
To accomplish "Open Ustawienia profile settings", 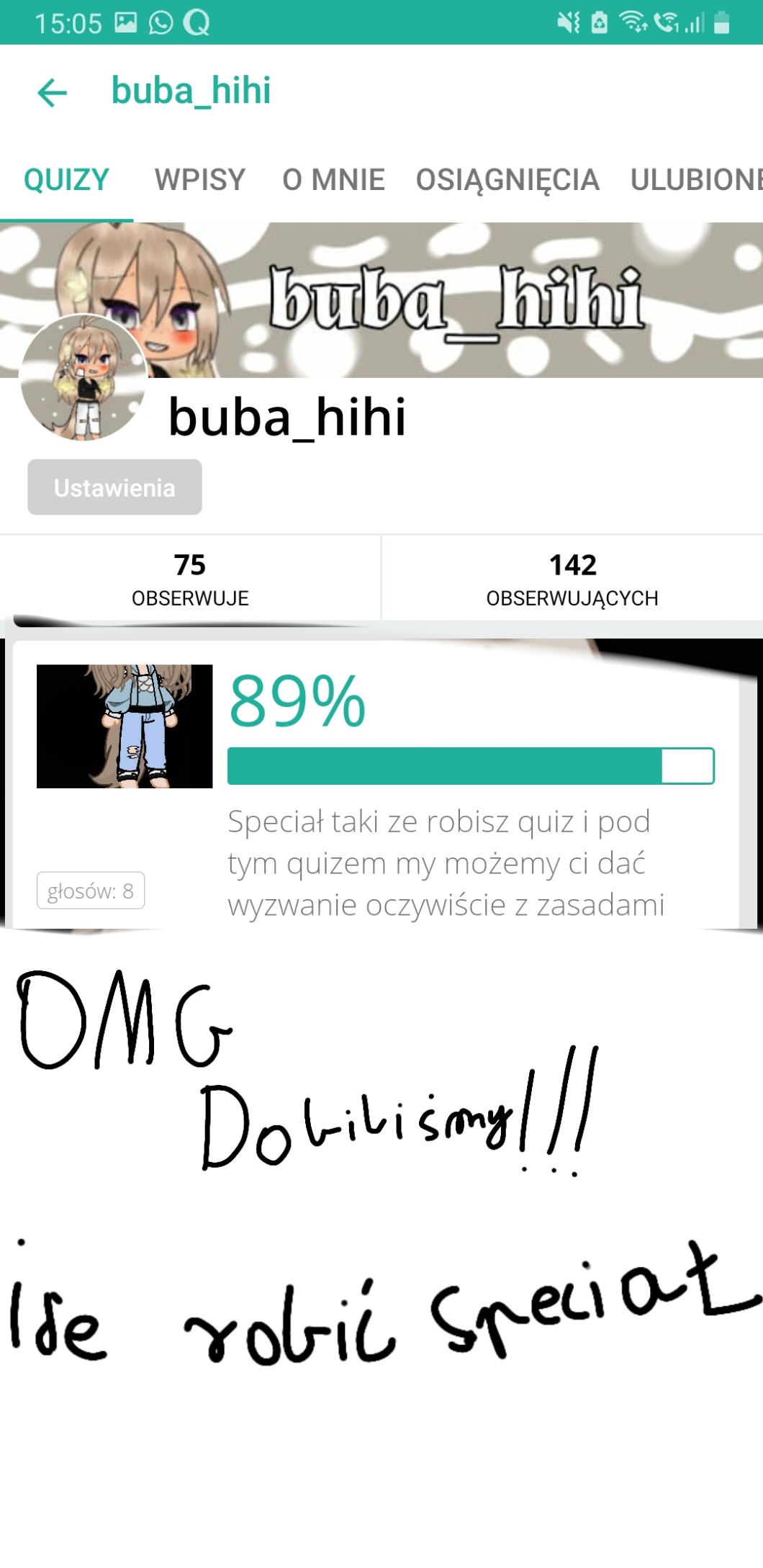I will pos(114,487).
